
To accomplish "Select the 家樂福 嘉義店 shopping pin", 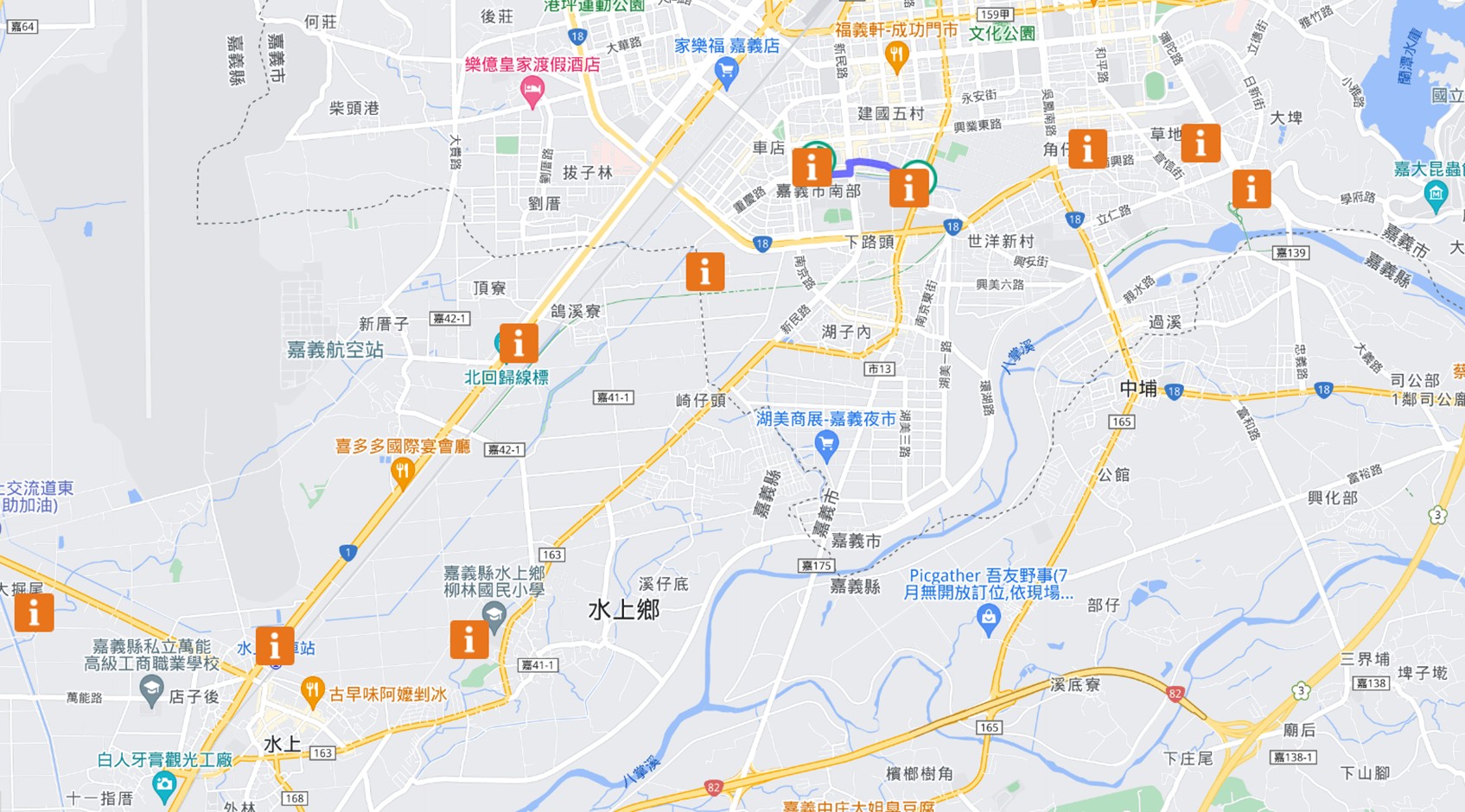I will tap(726, 73).
